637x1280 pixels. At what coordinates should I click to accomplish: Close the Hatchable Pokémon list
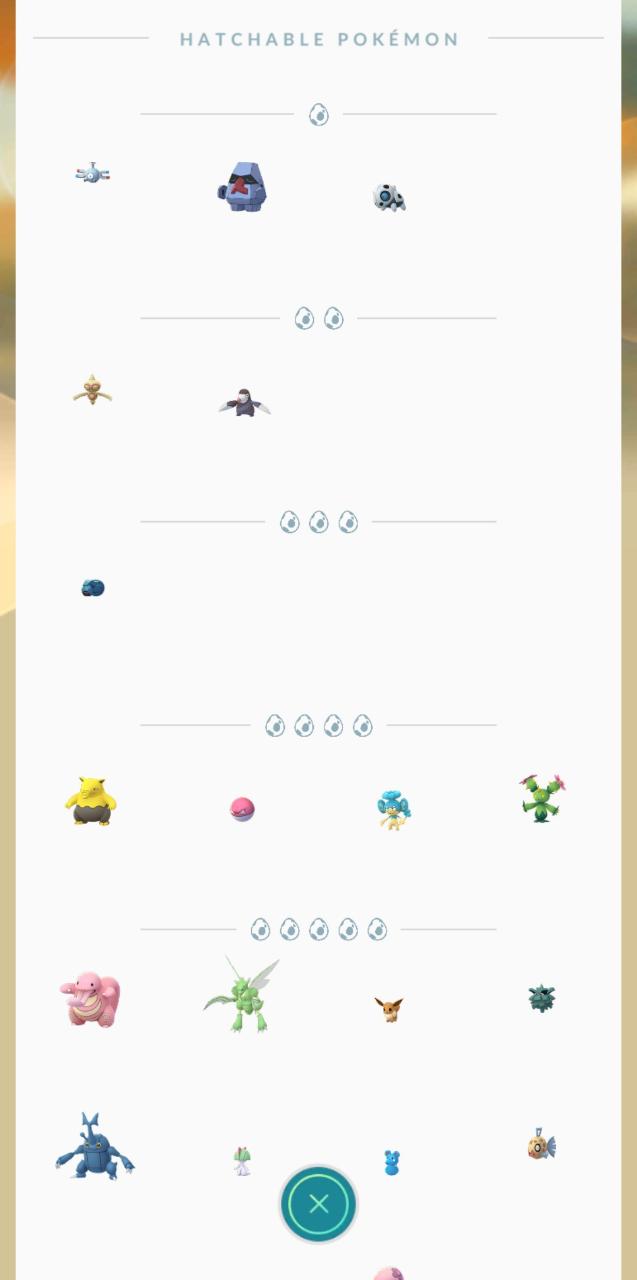[318, 1204]
